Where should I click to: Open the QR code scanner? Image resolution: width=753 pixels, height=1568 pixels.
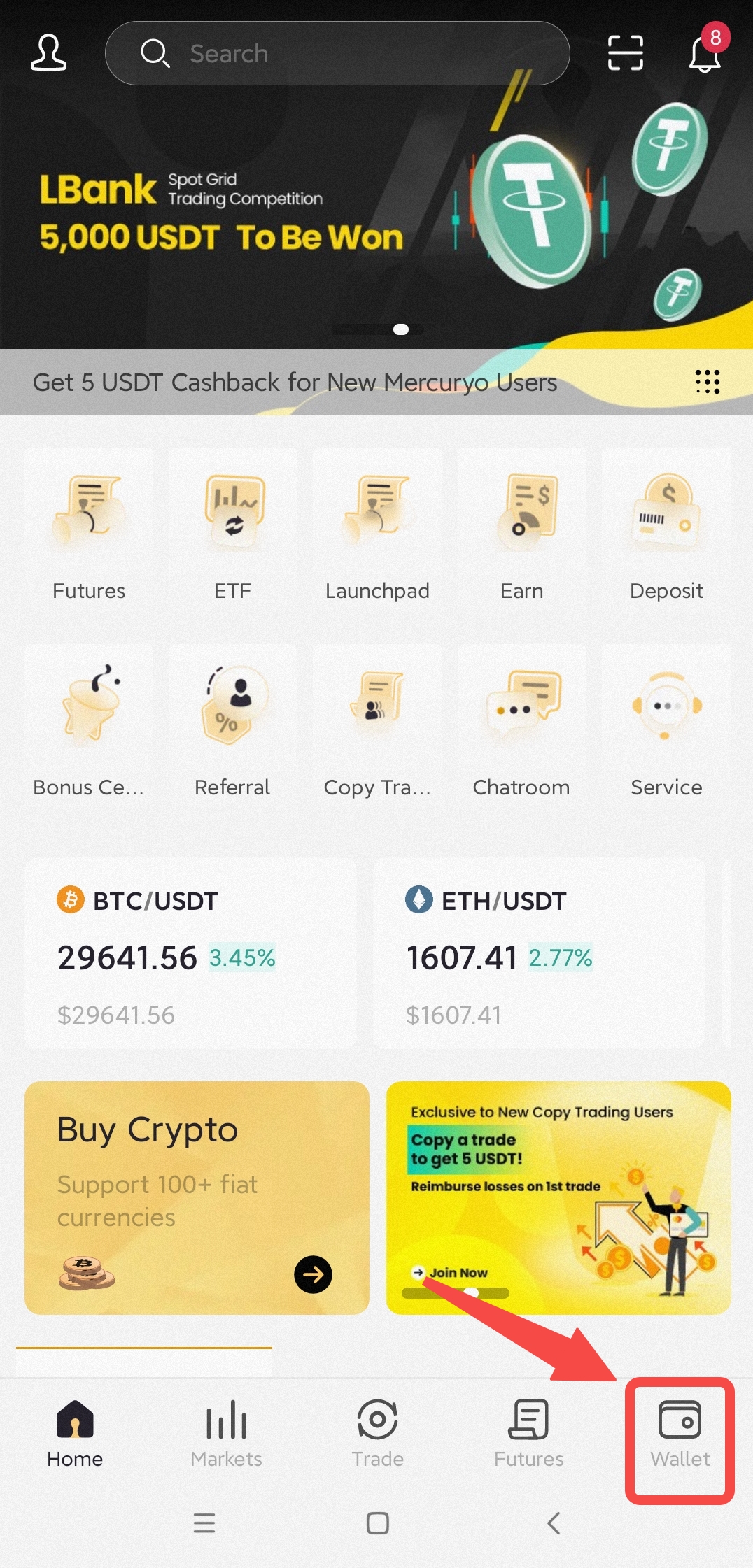[625, 53]
